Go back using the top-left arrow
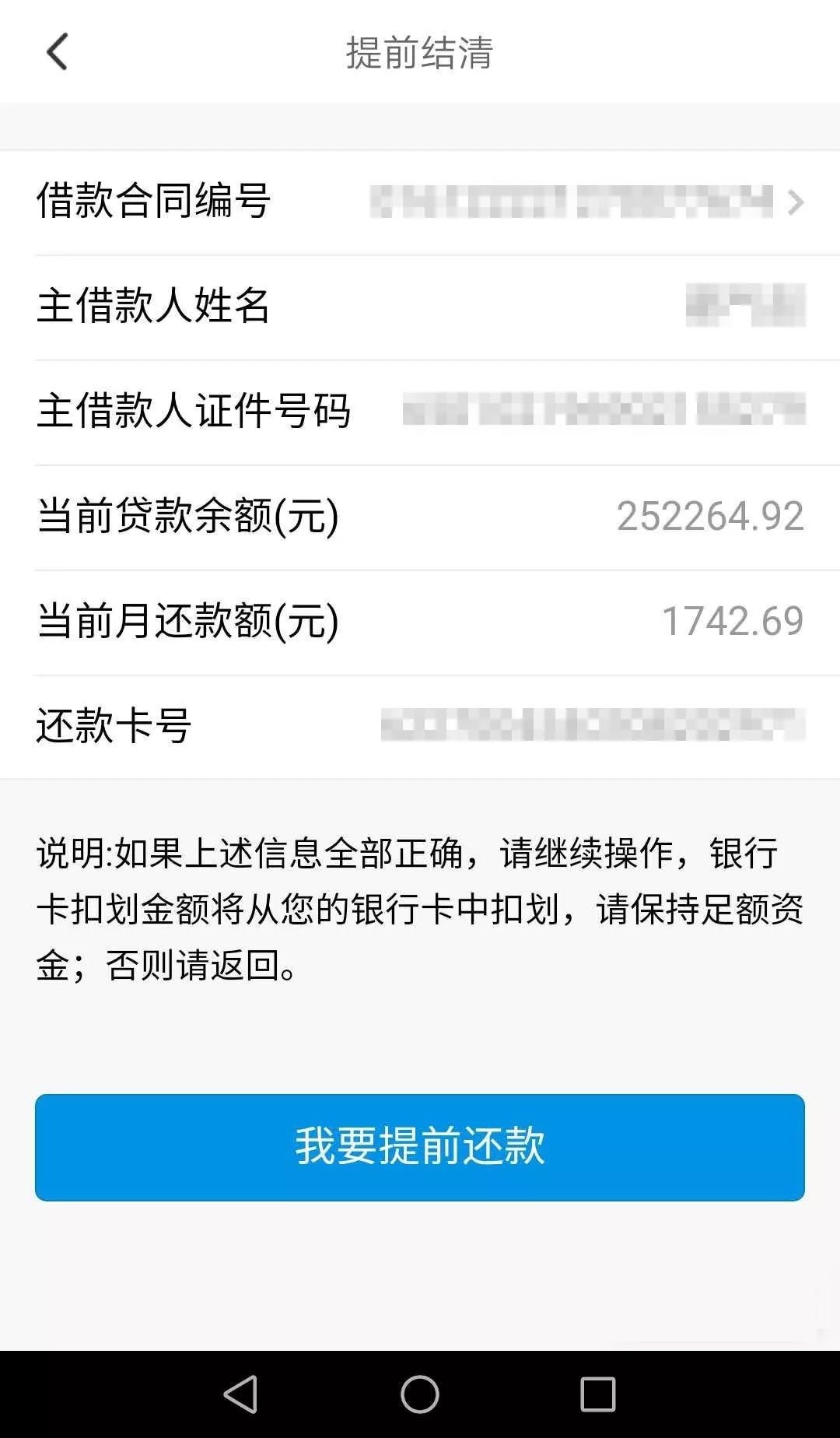 (x=58, y=52)
